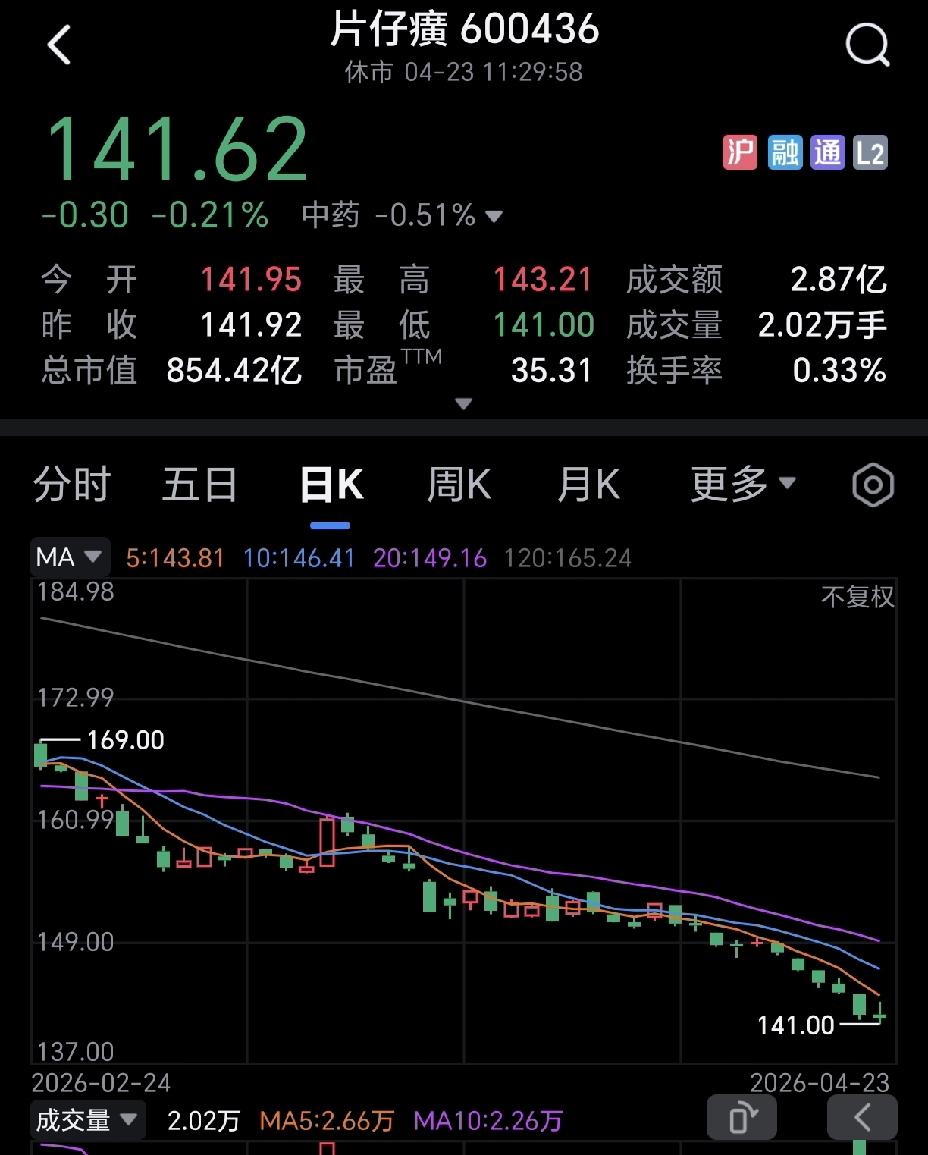Screen dimensions: 928x1155
Task: Tap the rotate-screen icon below the chart
Action: [742, 1117]
